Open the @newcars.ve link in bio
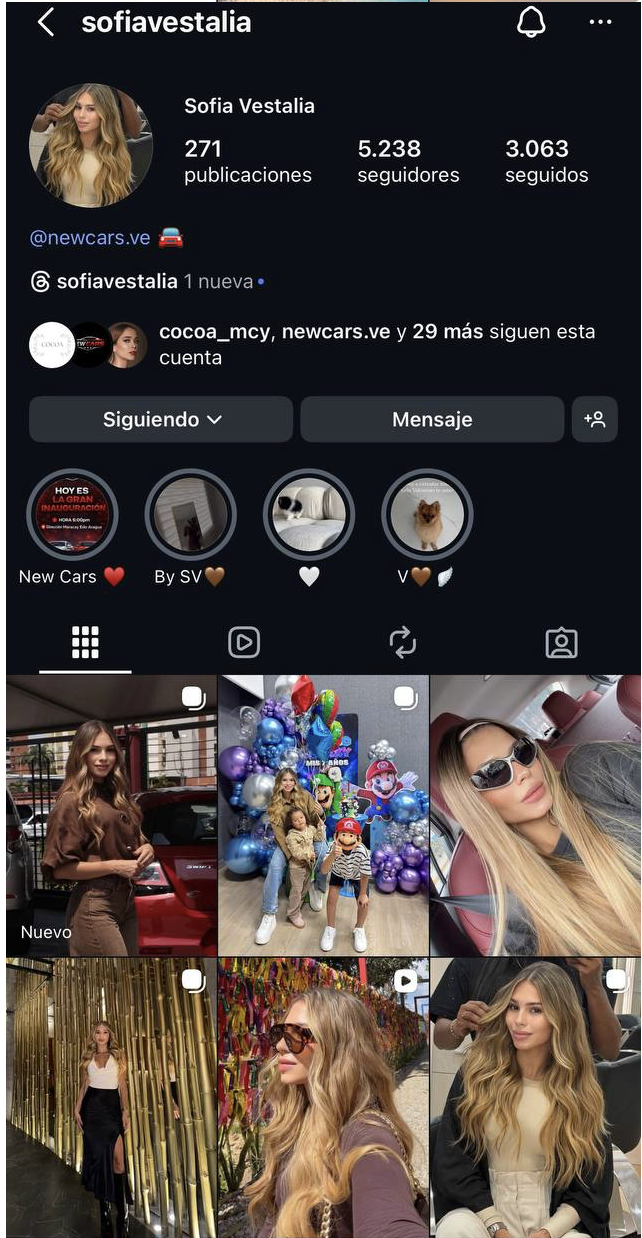 (90, 238)
